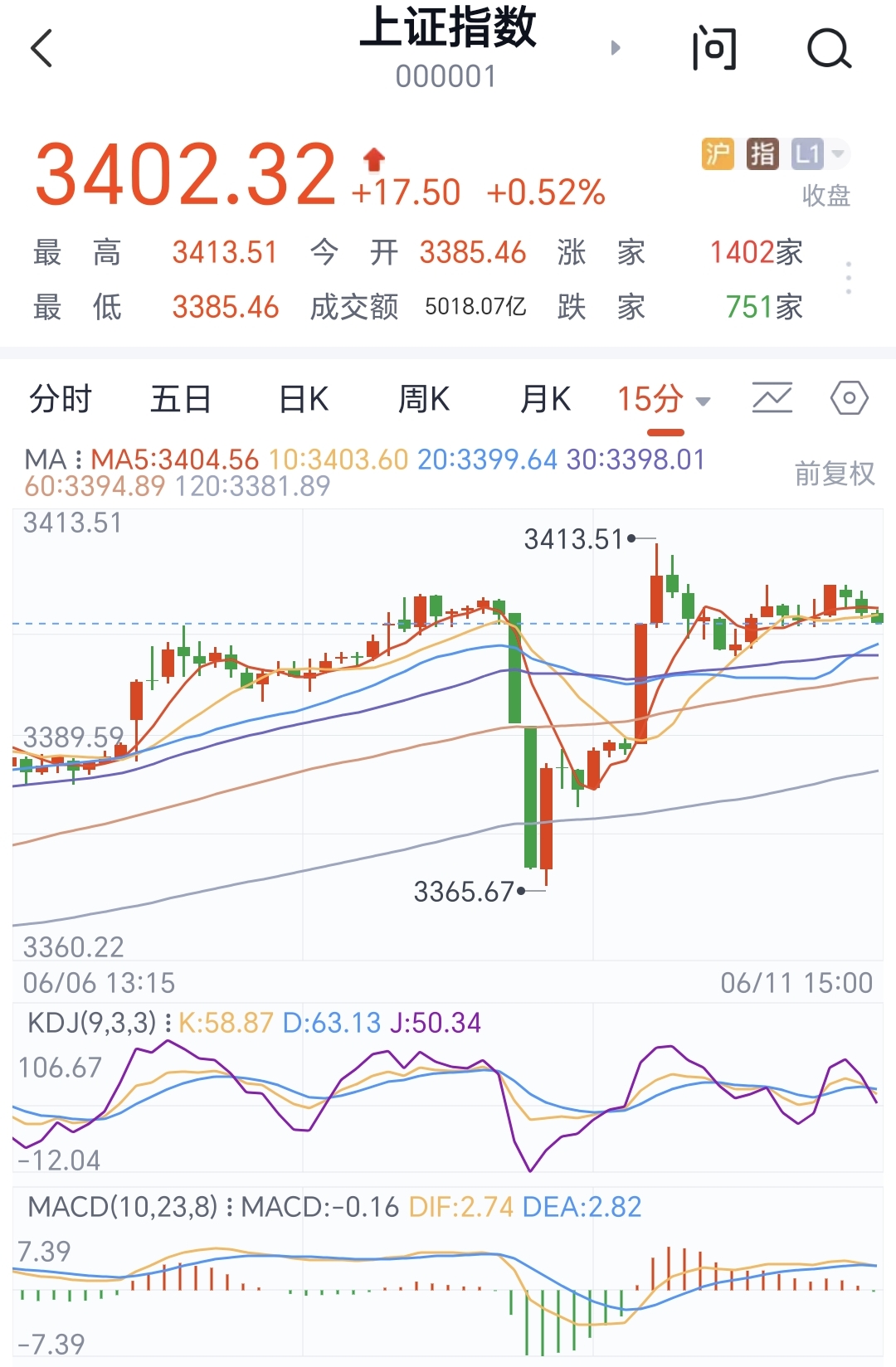The width and height of the screenshot is (896, 1367).
Task: Expand the vertical three-dot options menu
Action: (848, 280)
